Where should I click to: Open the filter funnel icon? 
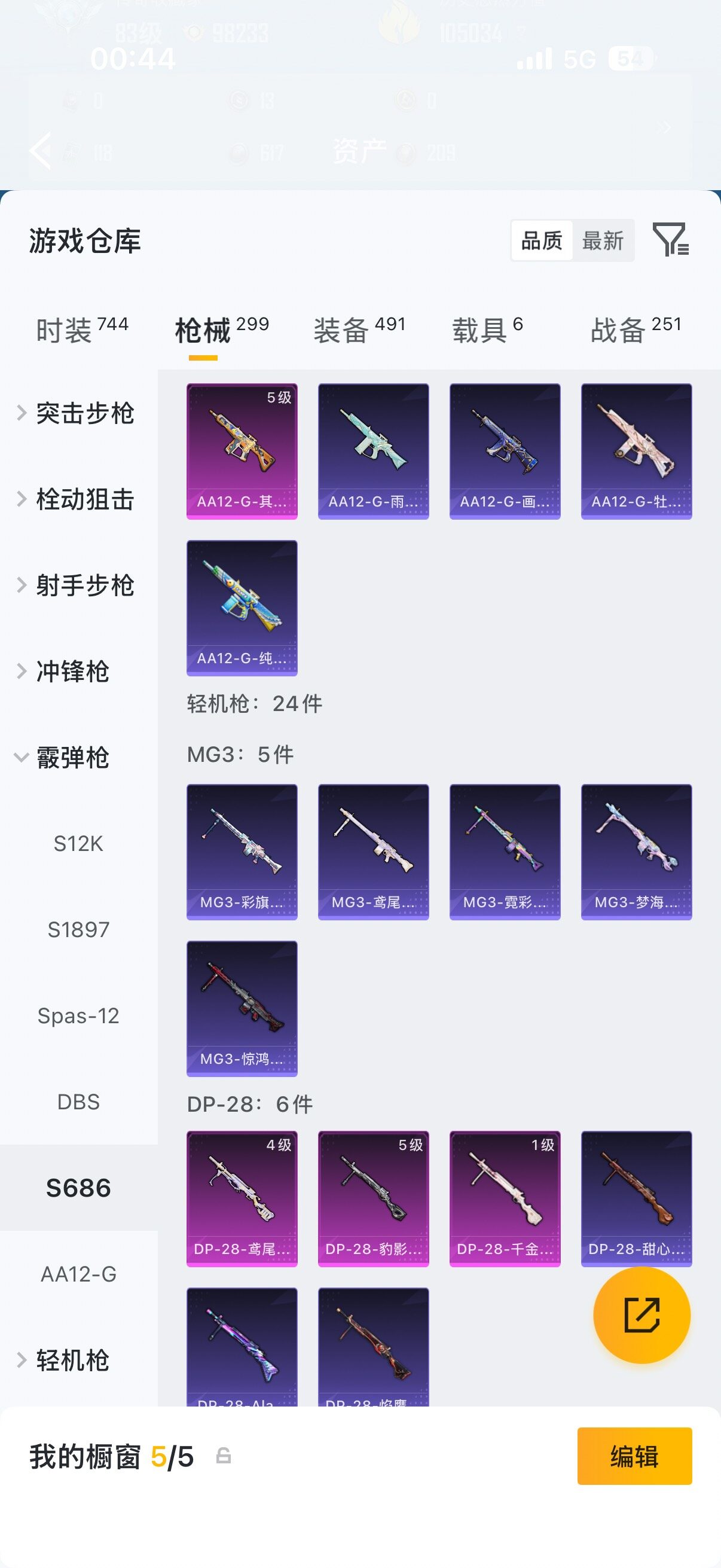tap(670, 239)
